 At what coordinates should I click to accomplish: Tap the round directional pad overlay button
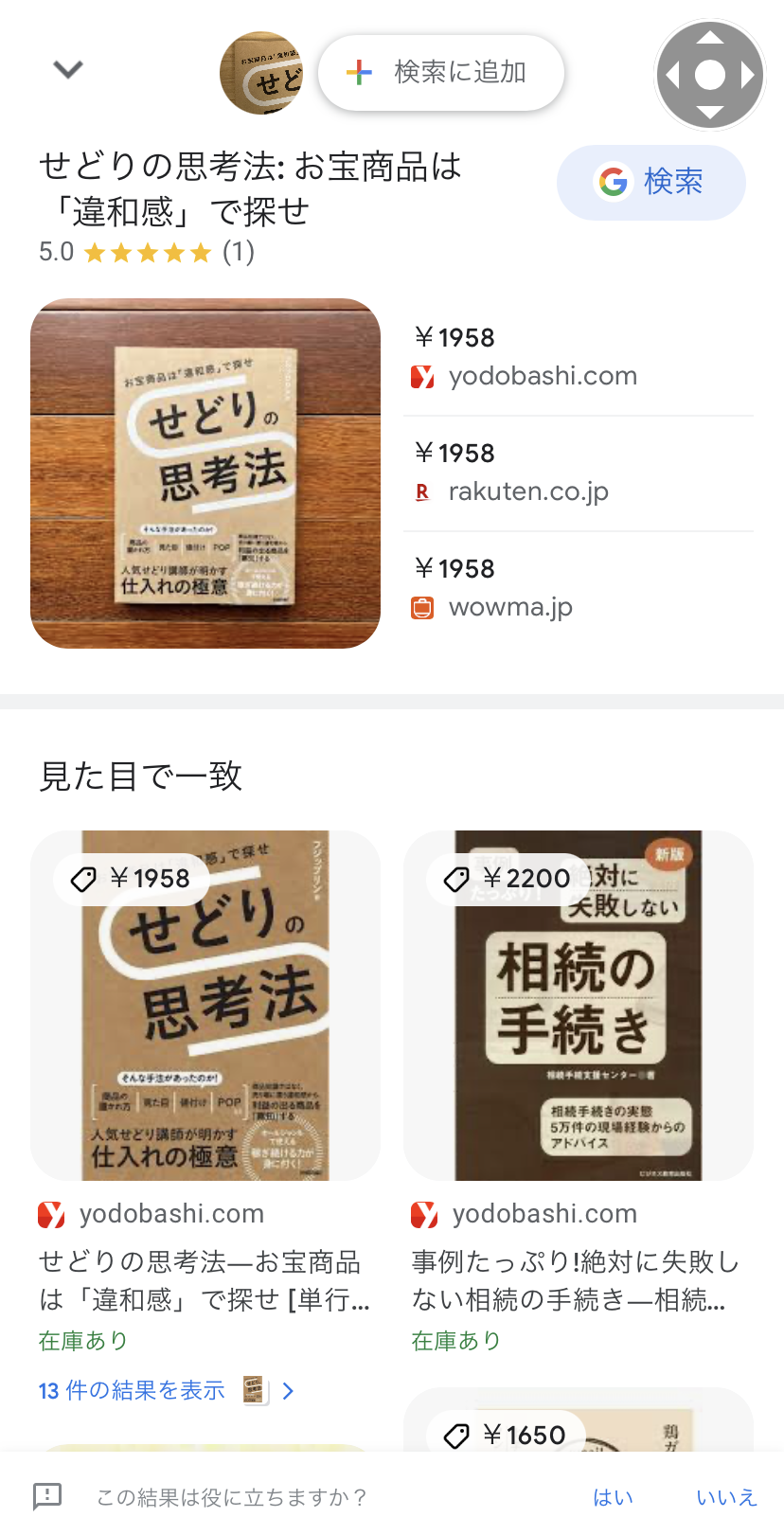click(x=710, y=75)
